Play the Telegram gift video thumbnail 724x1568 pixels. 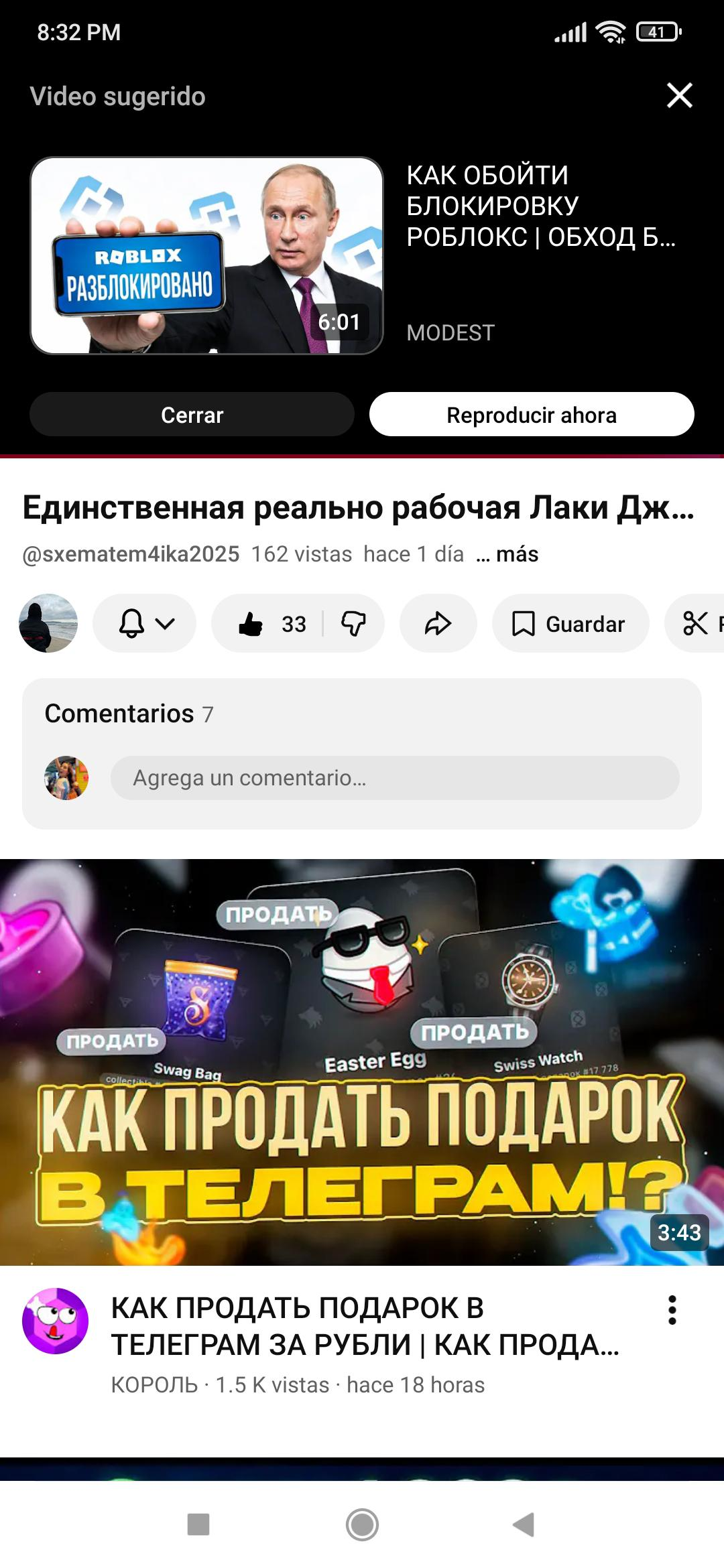(x=362, y=1062)
